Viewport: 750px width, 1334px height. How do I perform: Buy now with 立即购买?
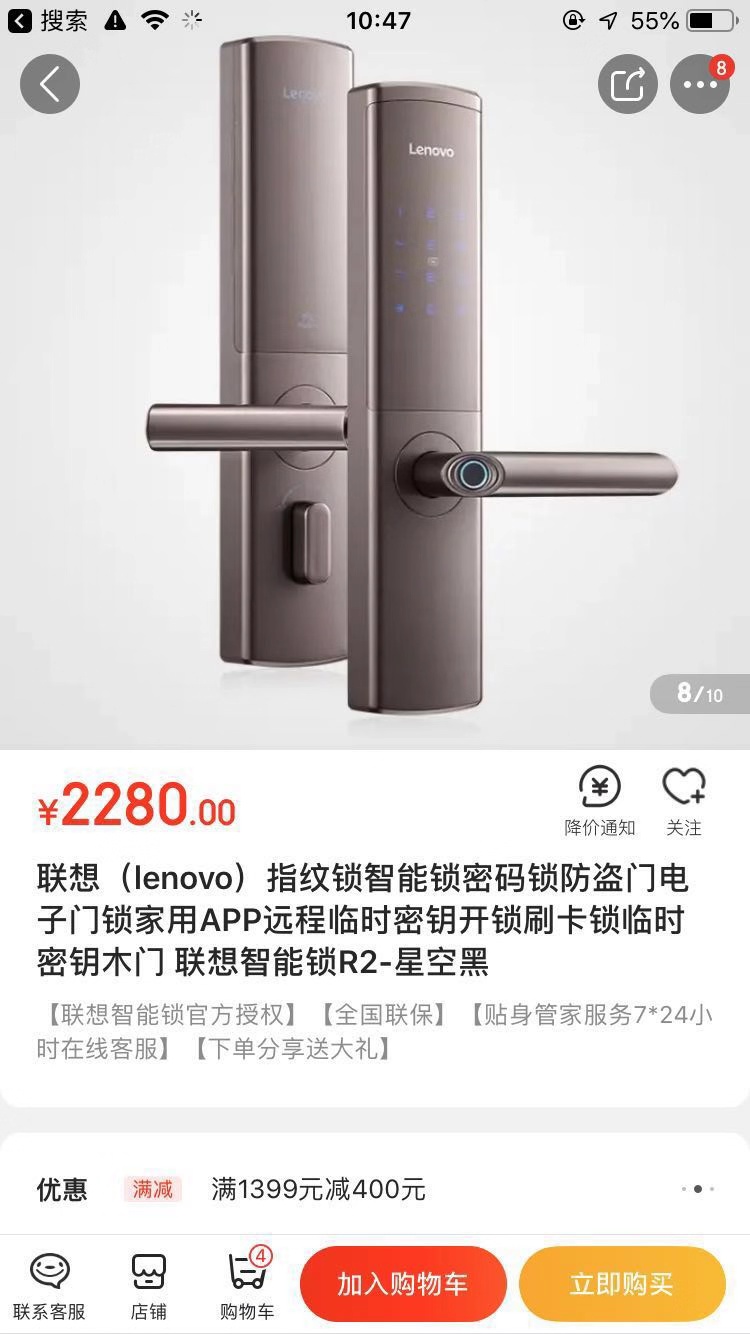622,1284
